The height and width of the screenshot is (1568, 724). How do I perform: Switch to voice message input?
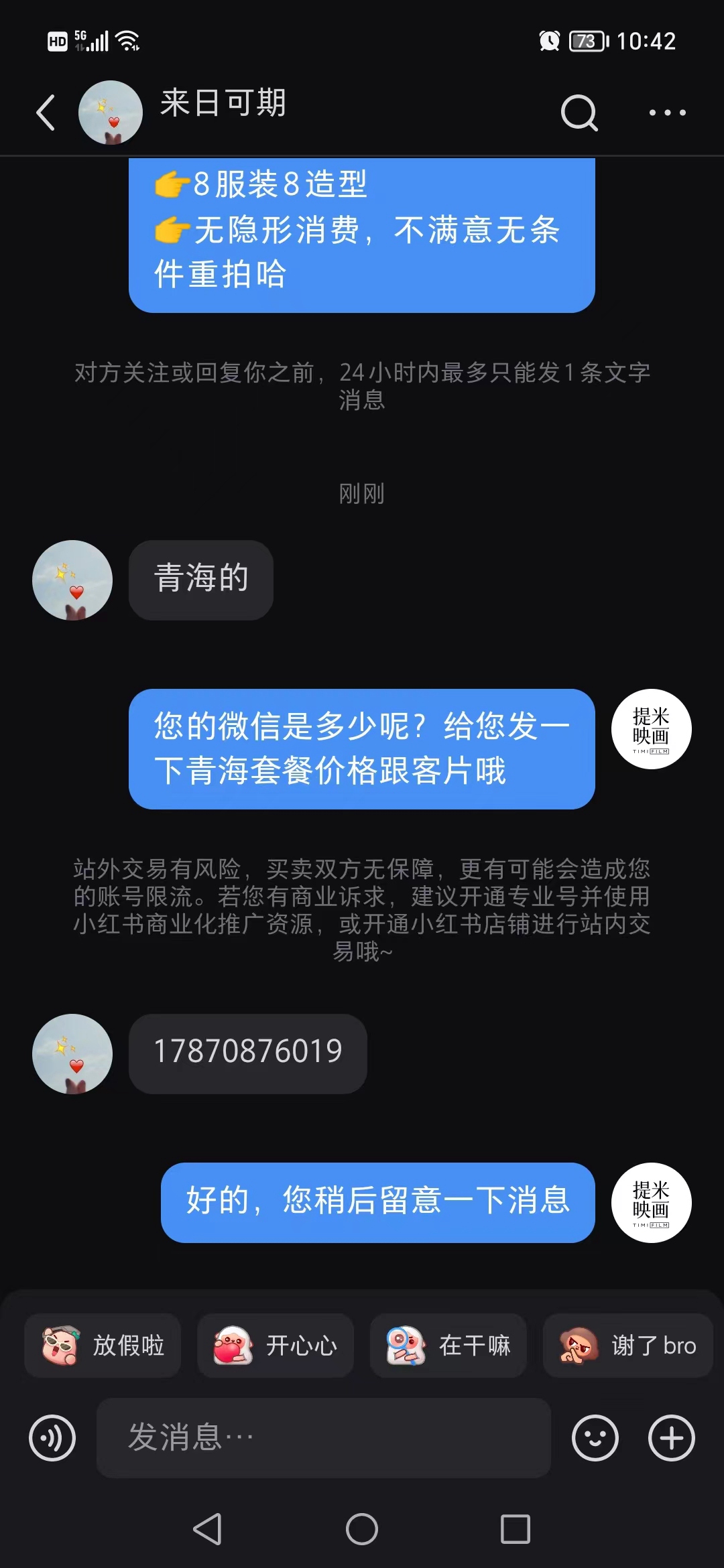point(52,1438)
